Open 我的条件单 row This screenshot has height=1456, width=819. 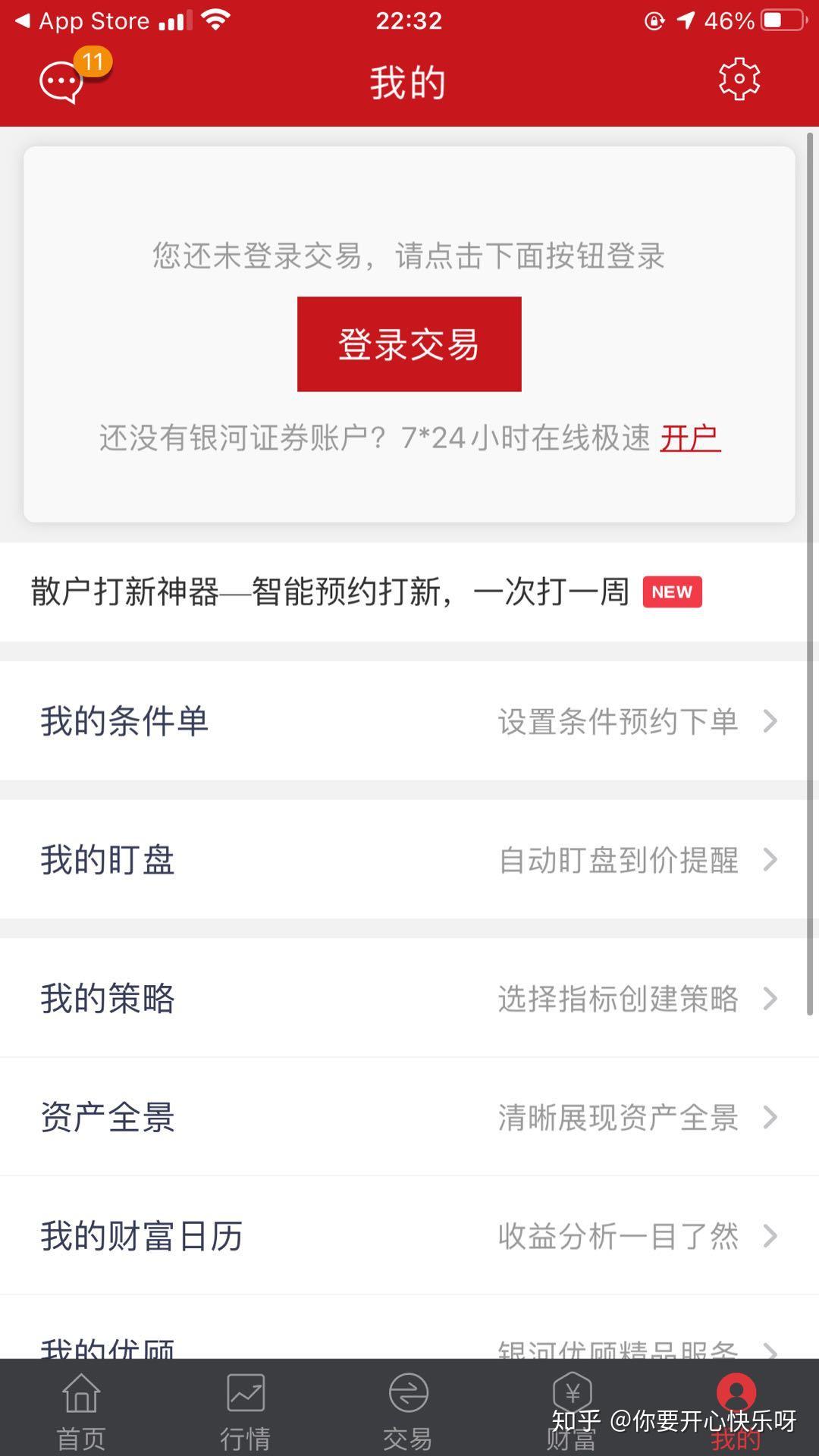coord(409,720)
